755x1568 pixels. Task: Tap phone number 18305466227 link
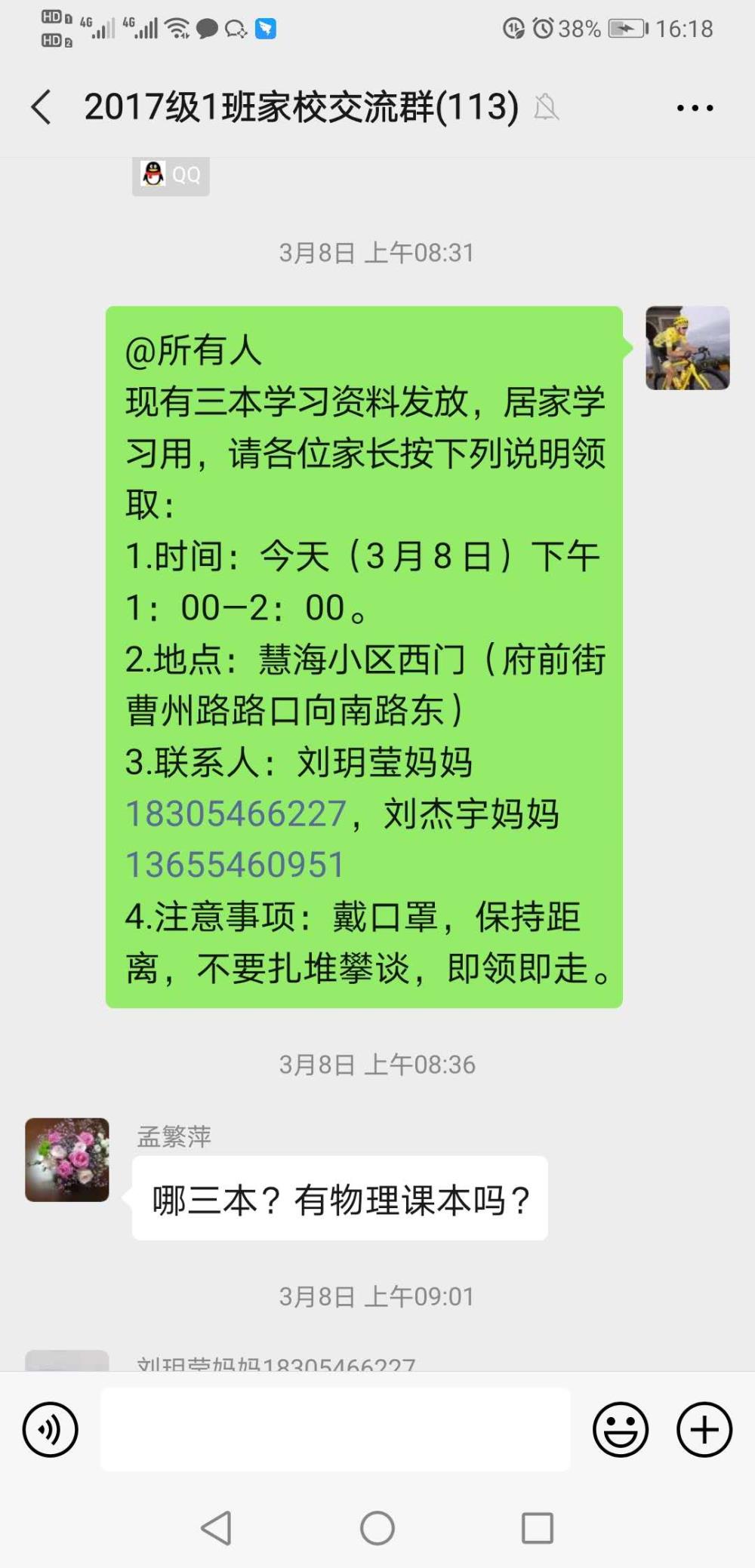[236, 814]
